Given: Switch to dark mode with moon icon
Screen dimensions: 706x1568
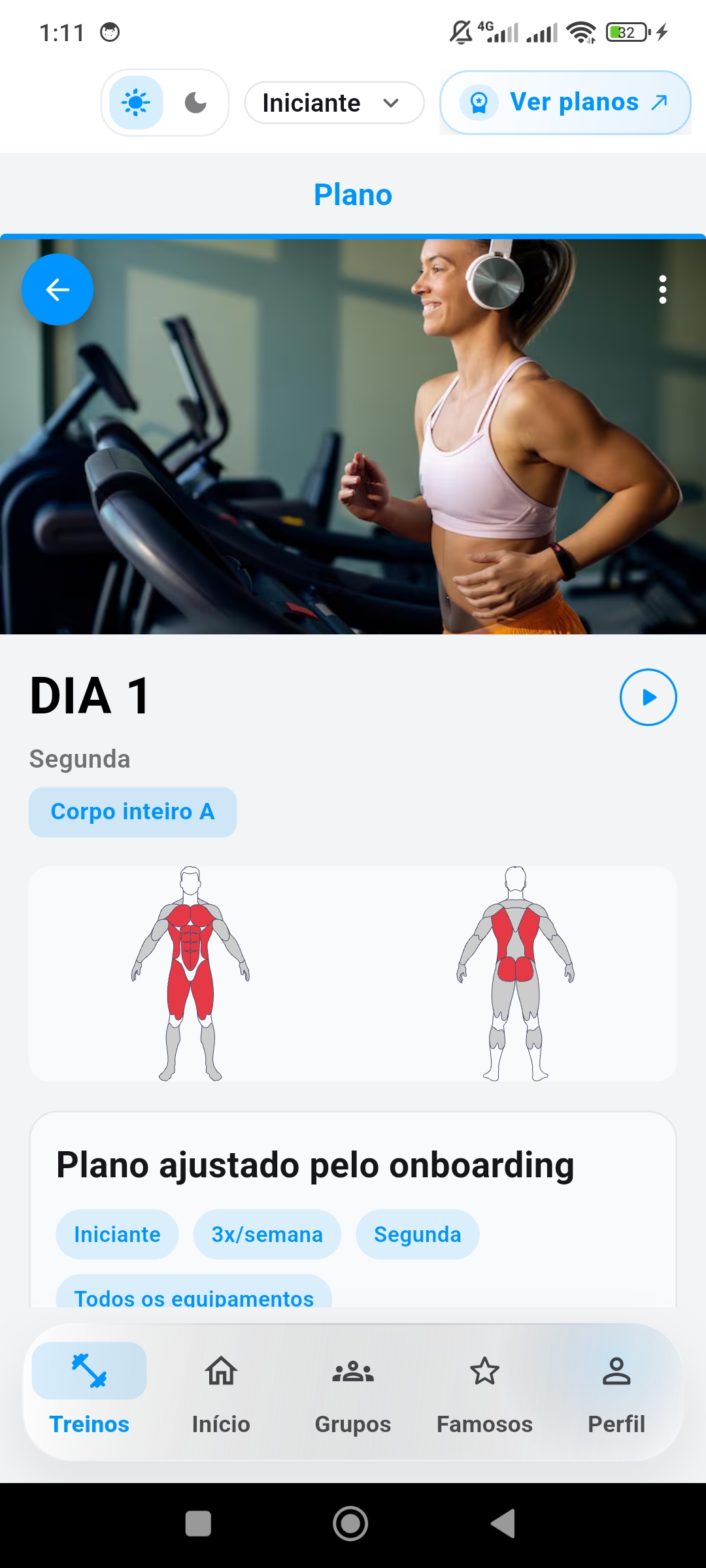Looking at the screenshot, I should tap(195, 103).
